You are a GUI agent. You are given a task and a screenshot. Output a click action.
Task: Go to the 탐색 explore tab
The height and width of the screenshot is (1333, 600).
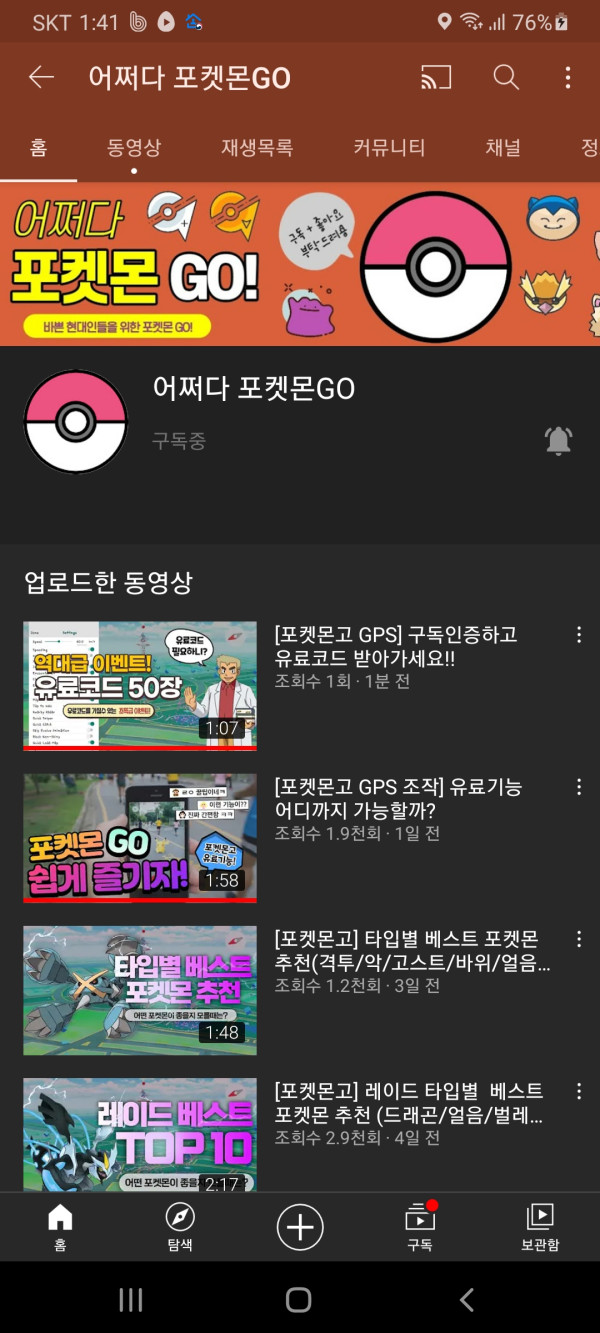coord(180,1225)
